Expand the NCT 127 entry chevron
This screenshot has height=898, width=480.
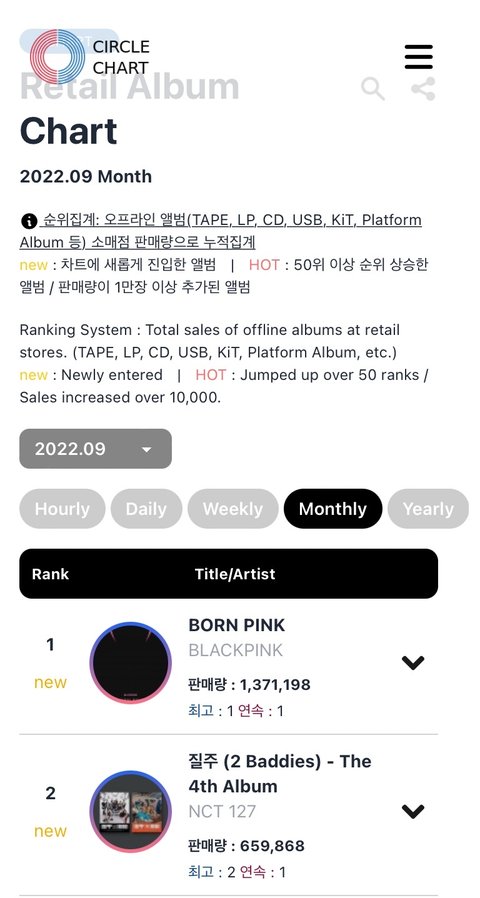413,812
